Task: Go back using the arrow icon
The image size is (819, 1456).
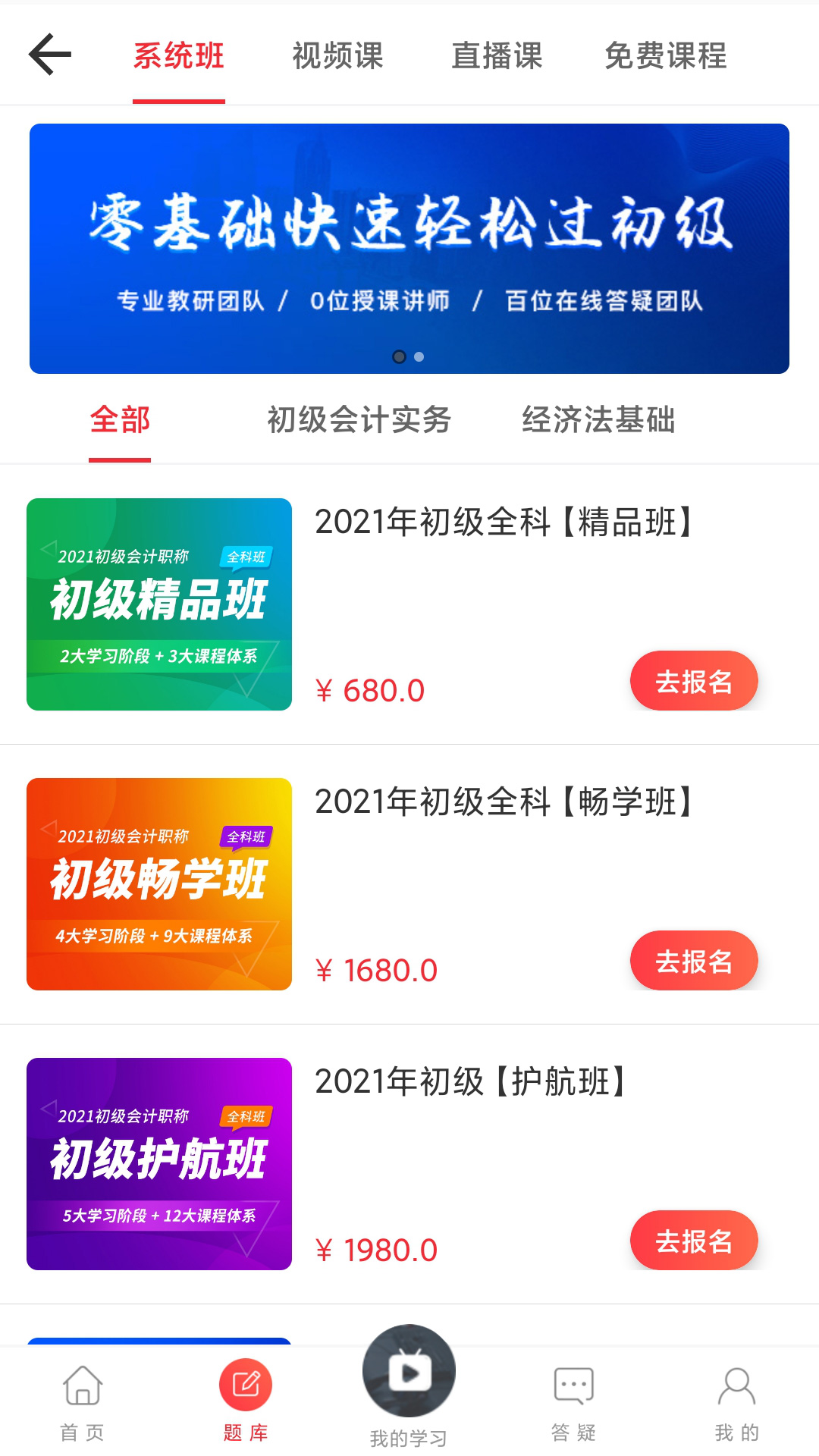Action: pos(50,55)
